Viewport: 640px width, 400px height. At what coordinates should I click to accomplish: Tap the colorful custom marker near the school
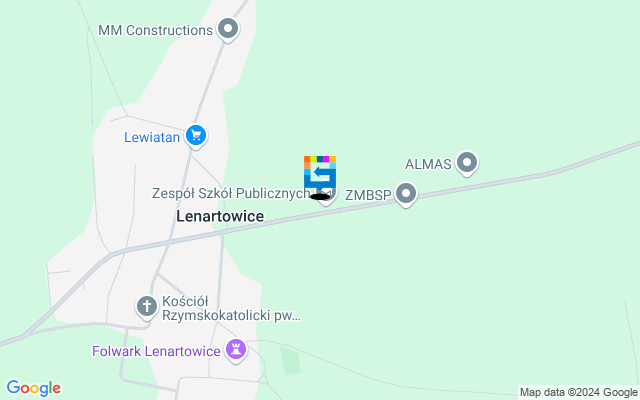[x=320, y=175]
